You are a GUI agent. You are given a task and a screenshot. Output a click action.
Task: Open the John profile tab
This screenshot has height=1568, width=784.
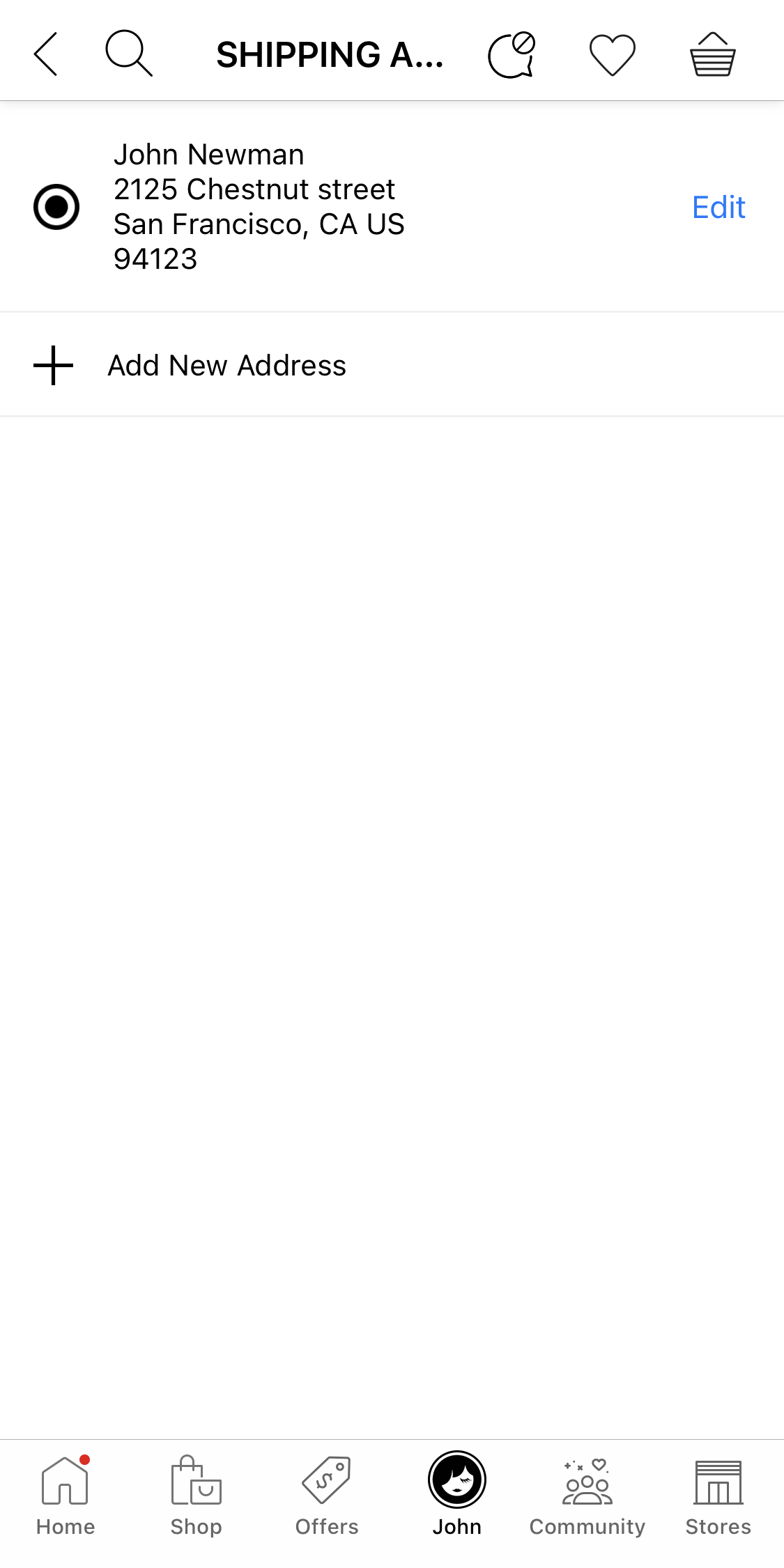click(x=456, y=1494)
